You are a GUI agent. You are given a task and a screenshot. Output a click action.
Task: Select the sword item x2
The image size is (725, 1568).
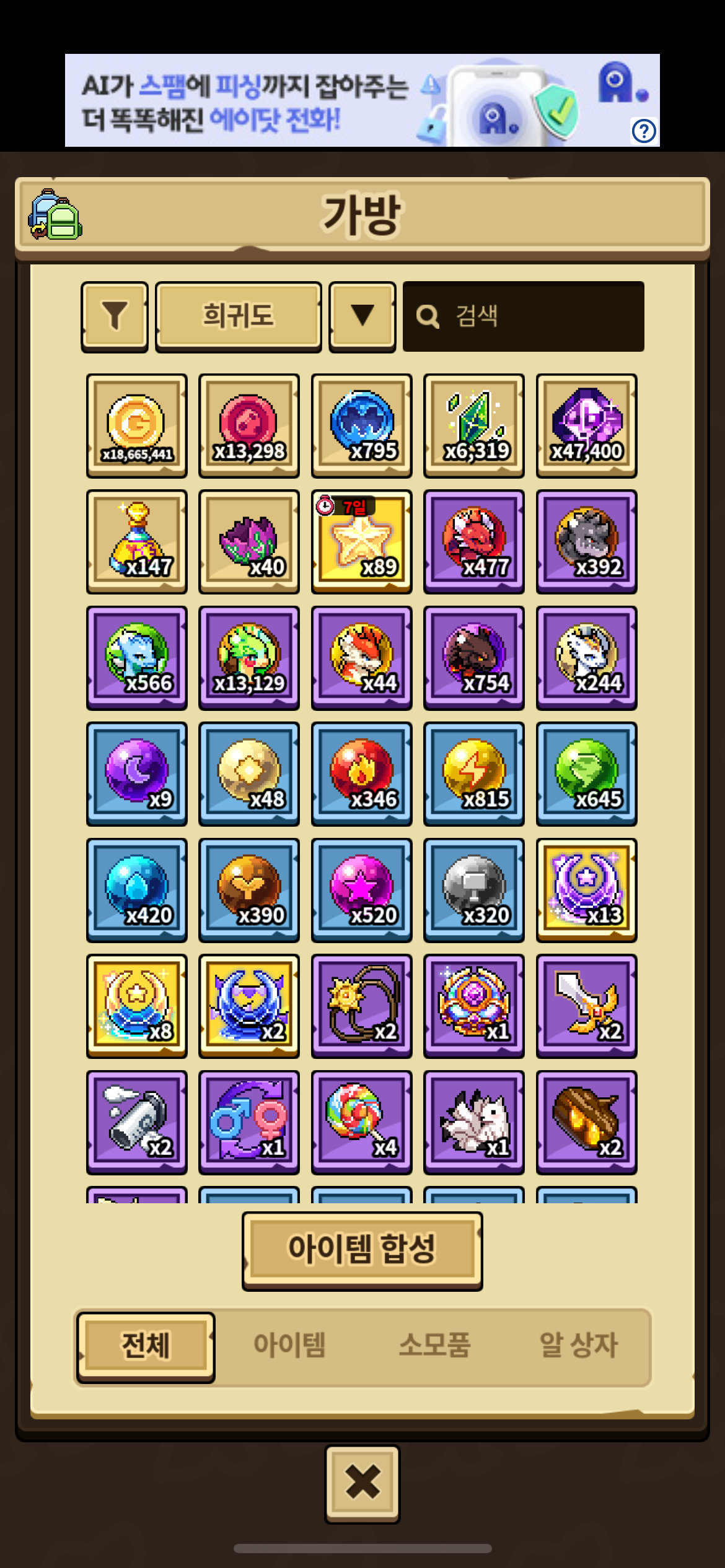587,1006
